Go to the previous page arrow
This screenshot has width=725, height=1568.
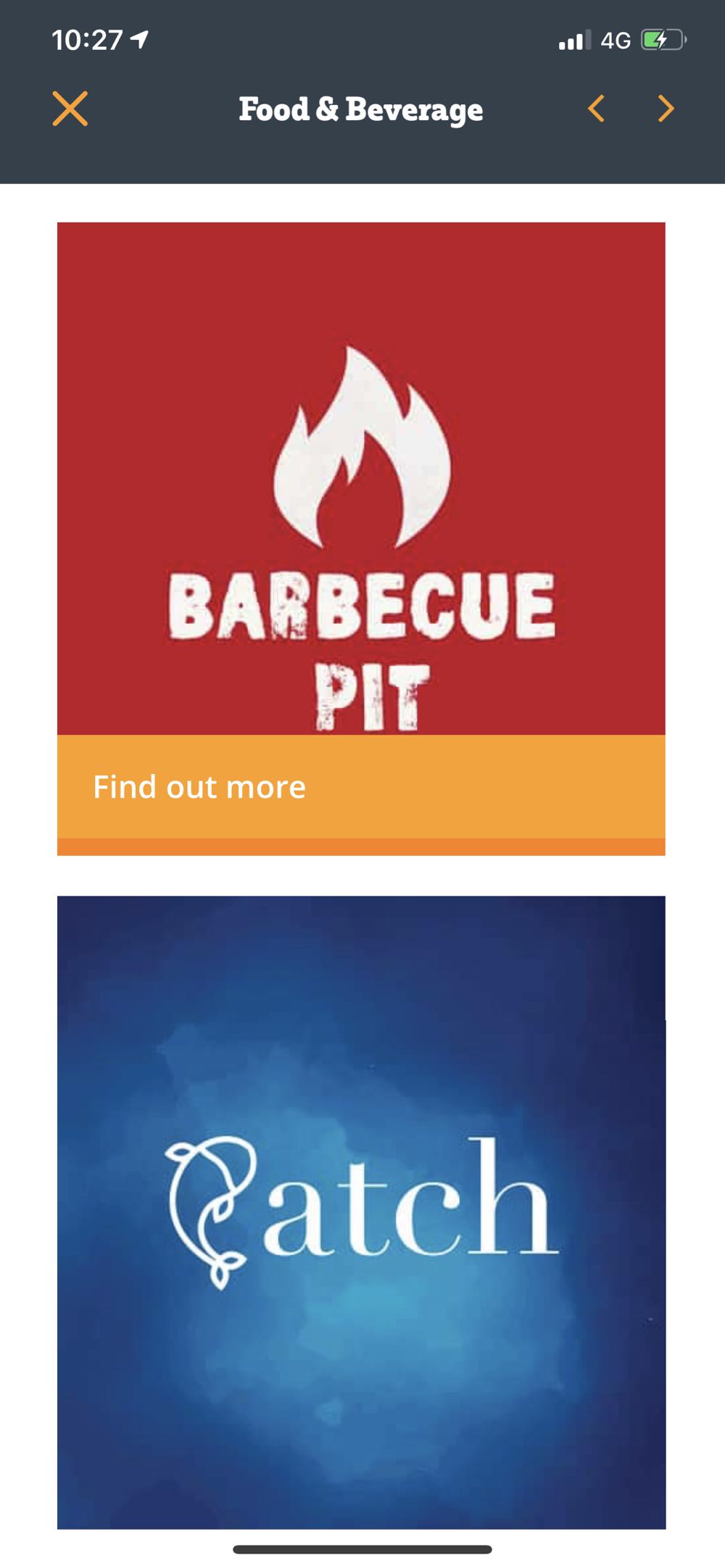(596, 109)
